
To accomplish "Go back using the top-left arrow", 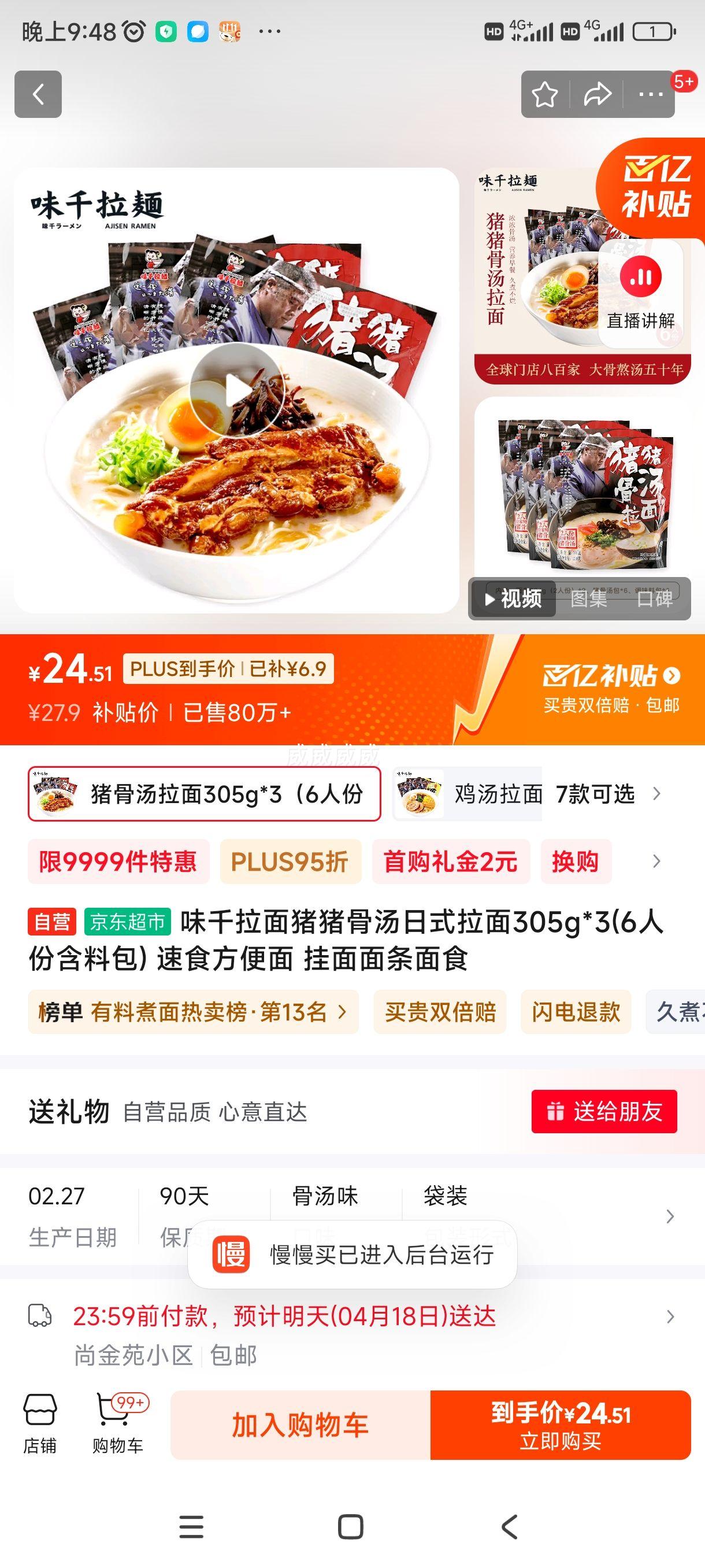I will [38, 94].
